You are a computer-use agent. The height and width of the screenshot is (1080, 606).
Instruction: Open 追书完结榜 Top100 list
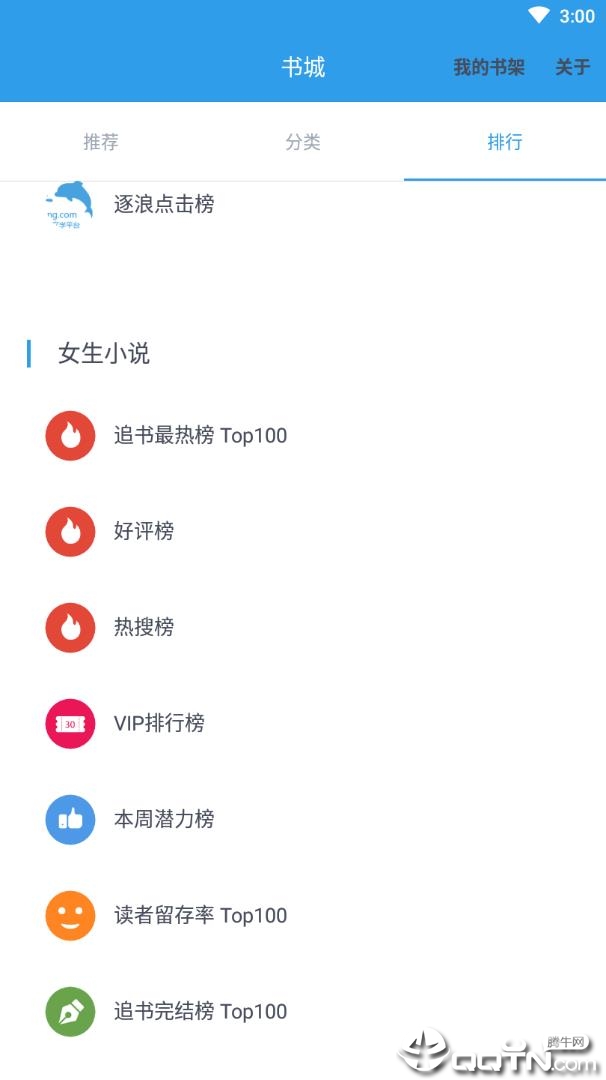click(x=200, y=1011)
